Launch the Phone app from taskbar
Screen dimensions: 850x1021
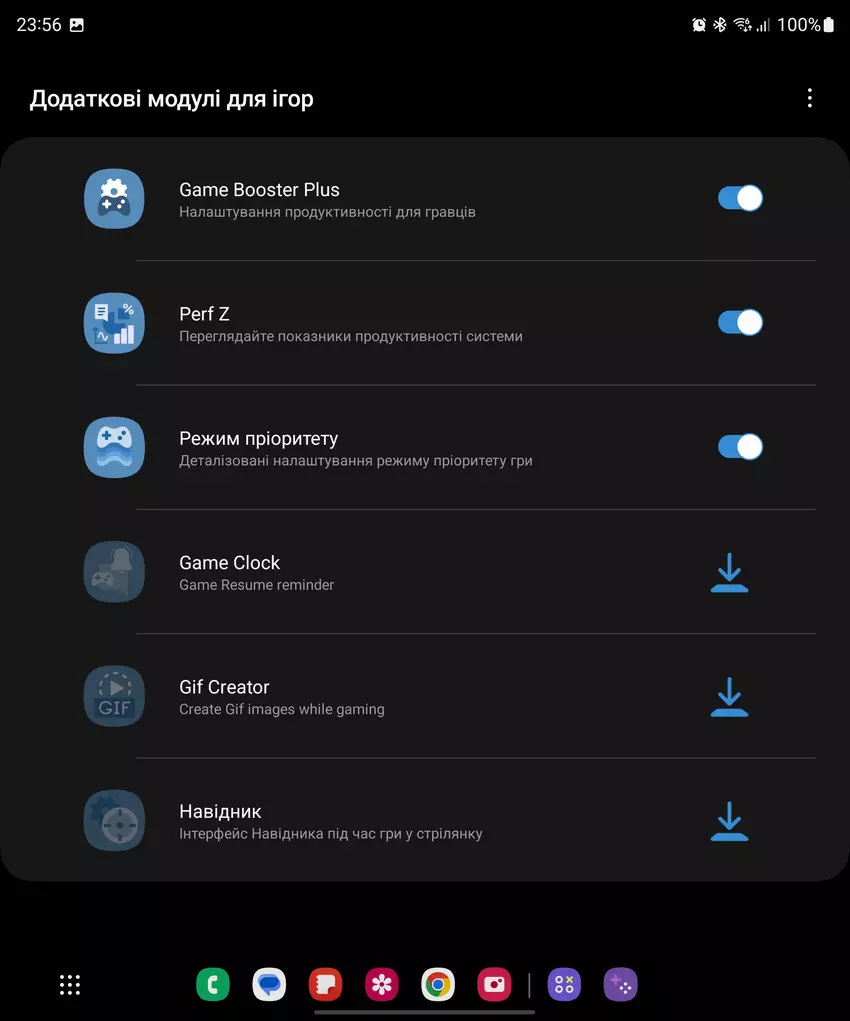(x=212, y=985)
